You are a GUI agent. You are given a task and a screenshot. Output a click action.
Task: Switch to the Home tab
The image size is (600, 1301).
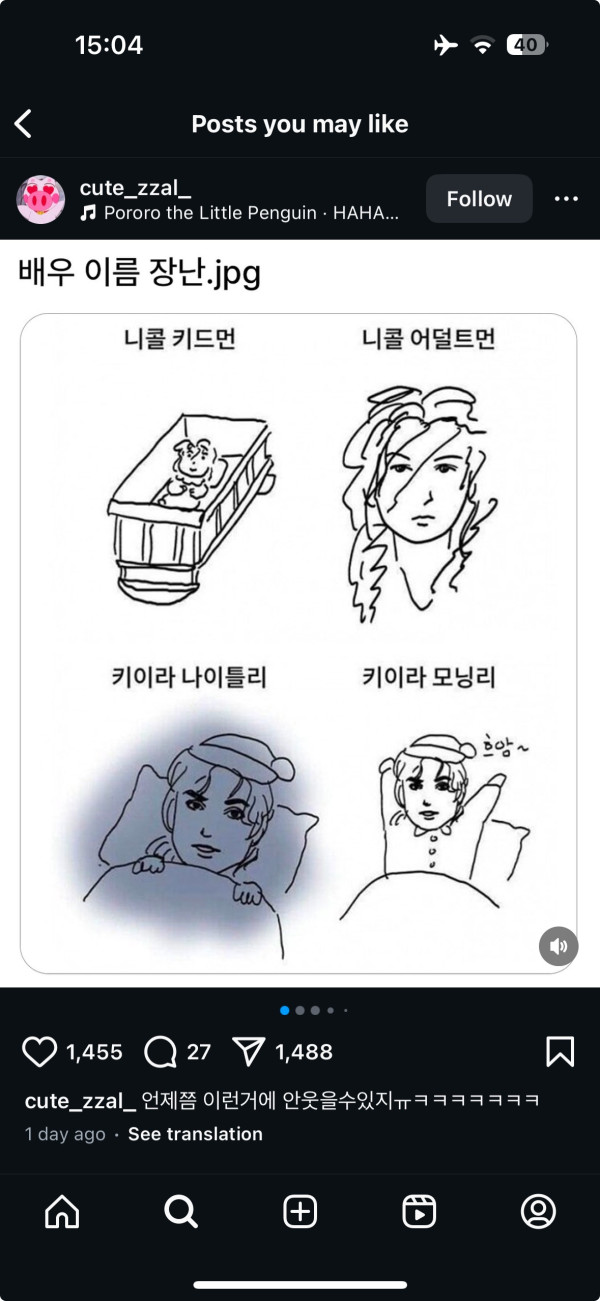coord(62,1212)
